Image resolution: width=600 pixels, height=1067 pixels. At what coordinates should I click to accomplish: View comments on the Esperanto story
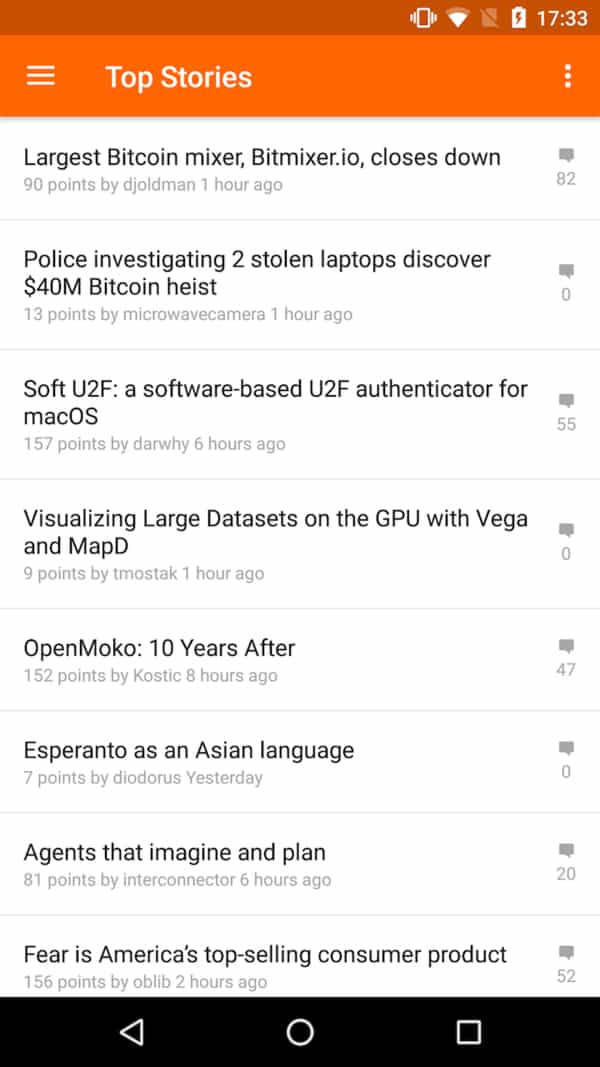[566, 760]
